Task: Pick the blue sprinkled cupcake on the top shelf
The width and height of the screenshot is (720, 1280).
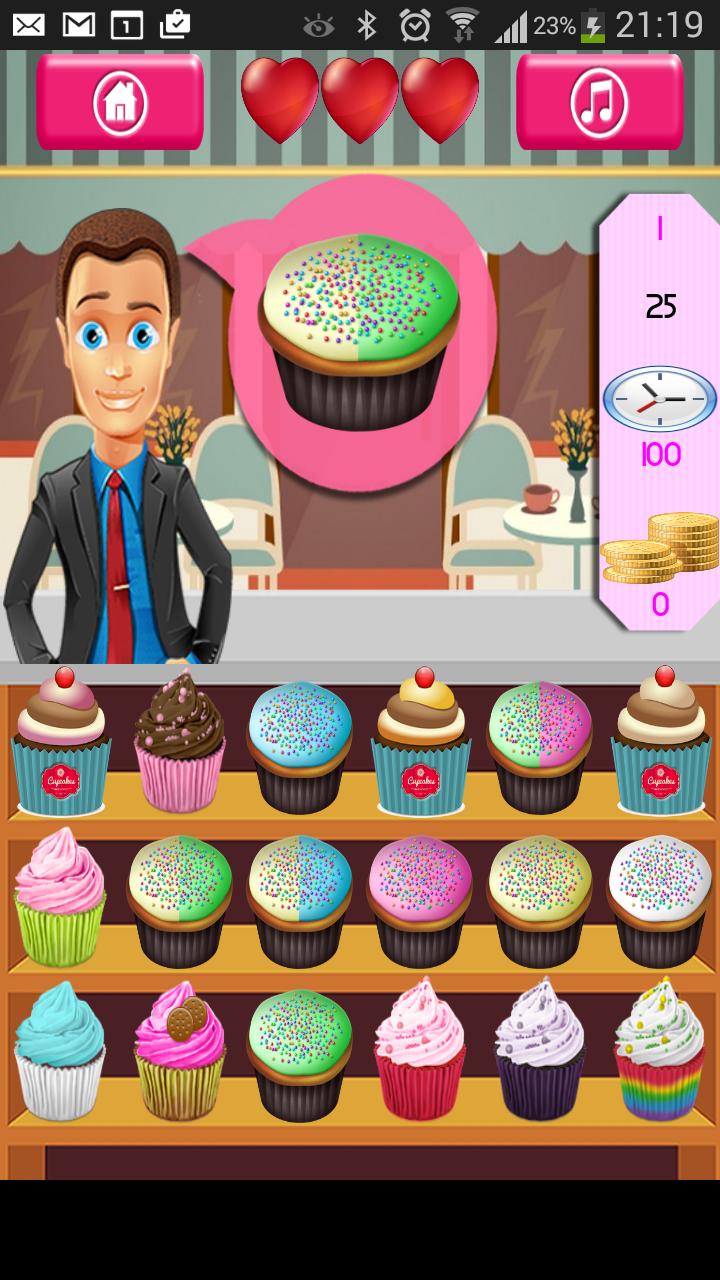Action: click(300, 745)
